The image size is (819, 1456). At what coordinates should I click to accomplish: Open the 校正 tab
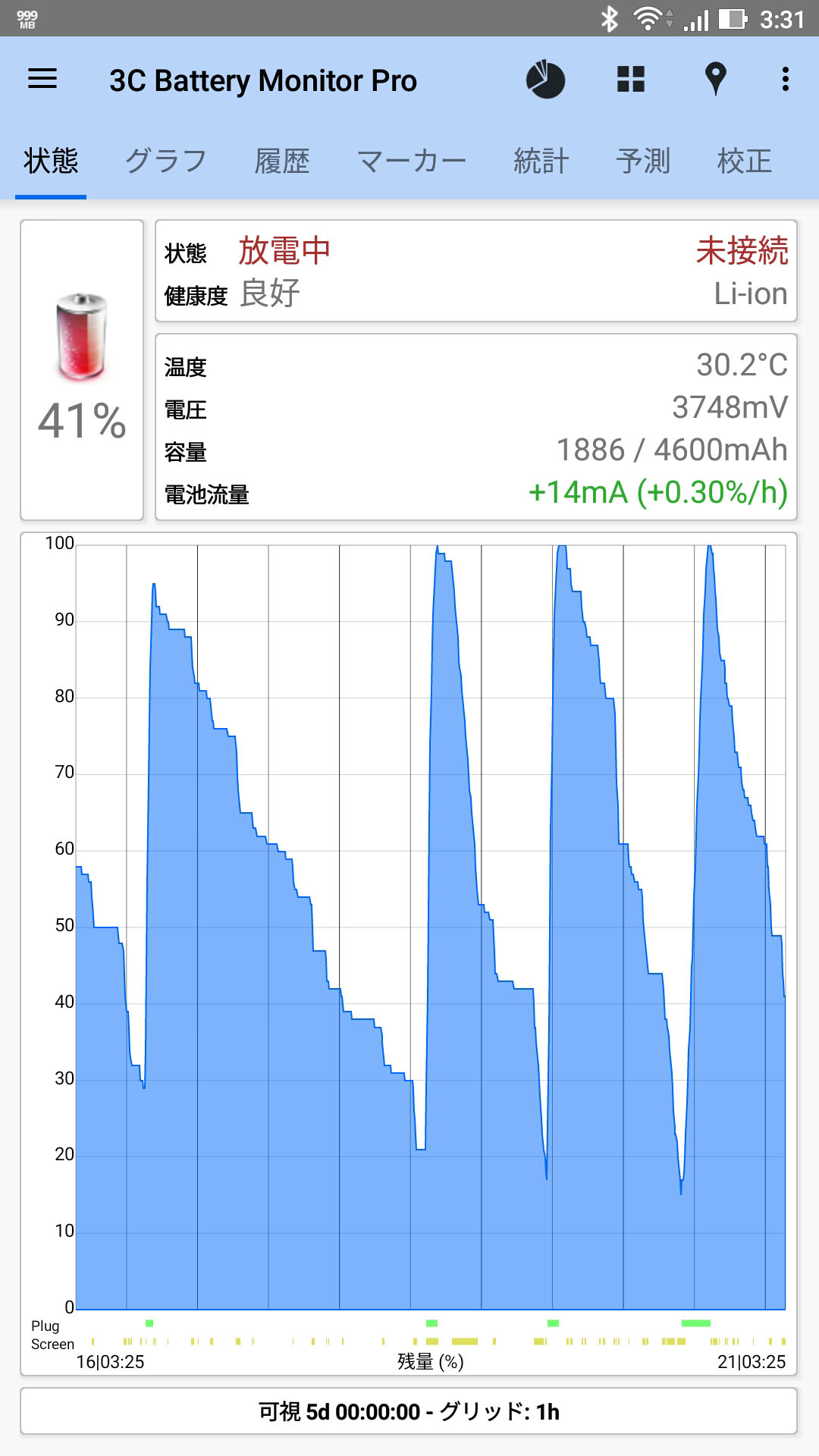pyautogui.click(x=745, y=161)
